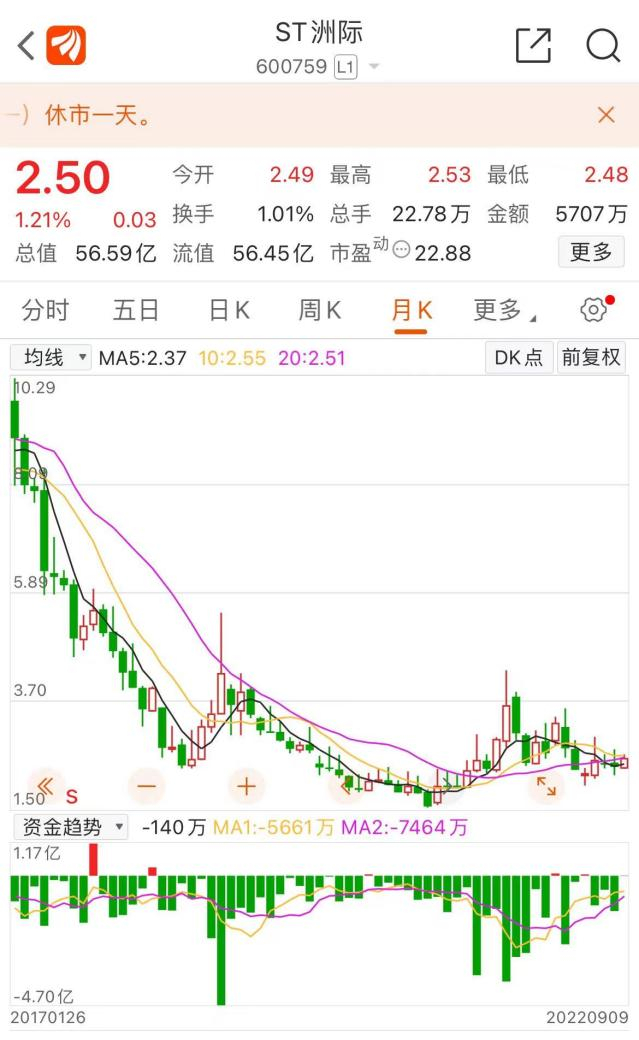Select the 日K tab
Screen dimensions: 639x1040
tap(228, 311)
